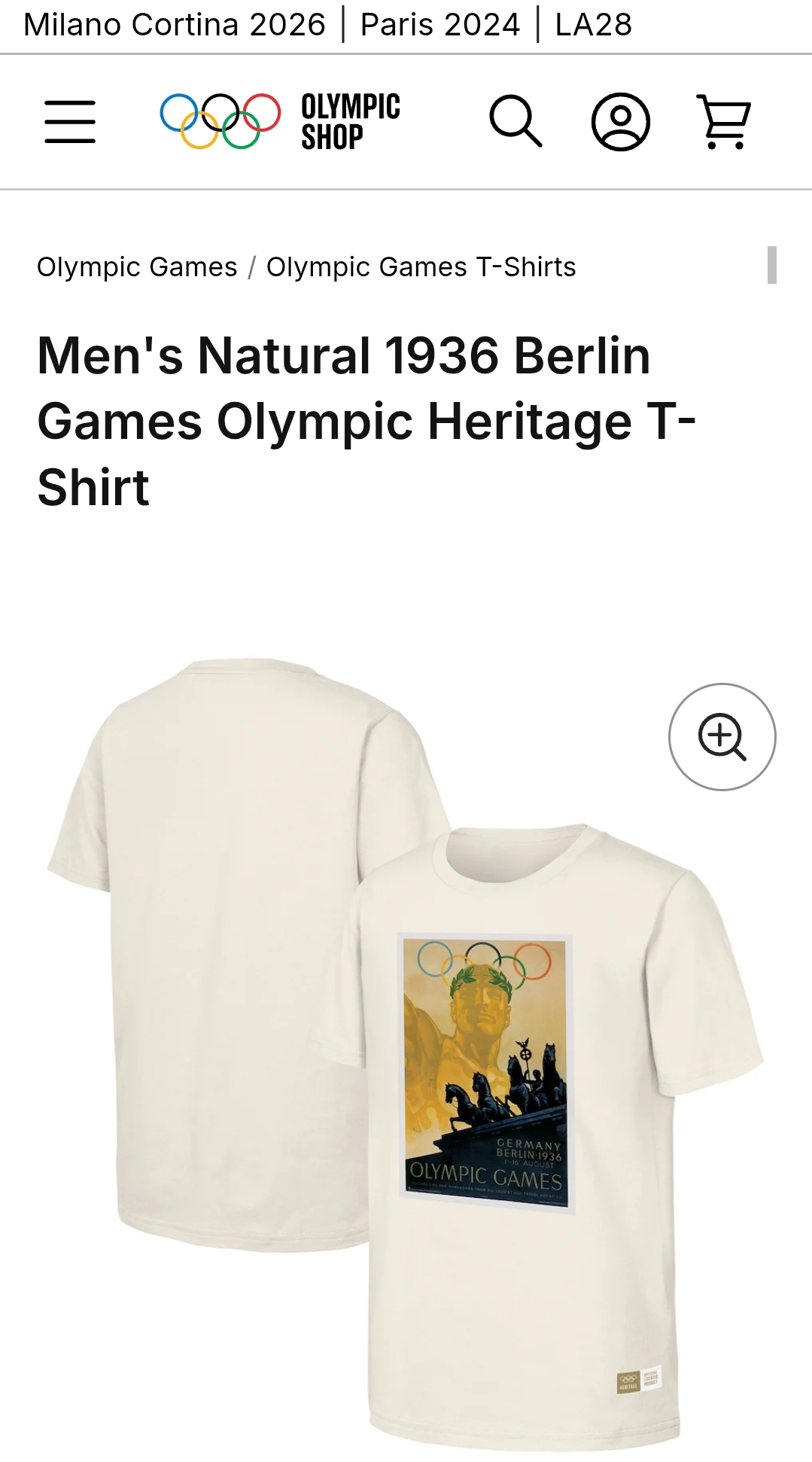Open the hamburger menu
Viewport: 812px width, 1462px height.
(70, 121)
